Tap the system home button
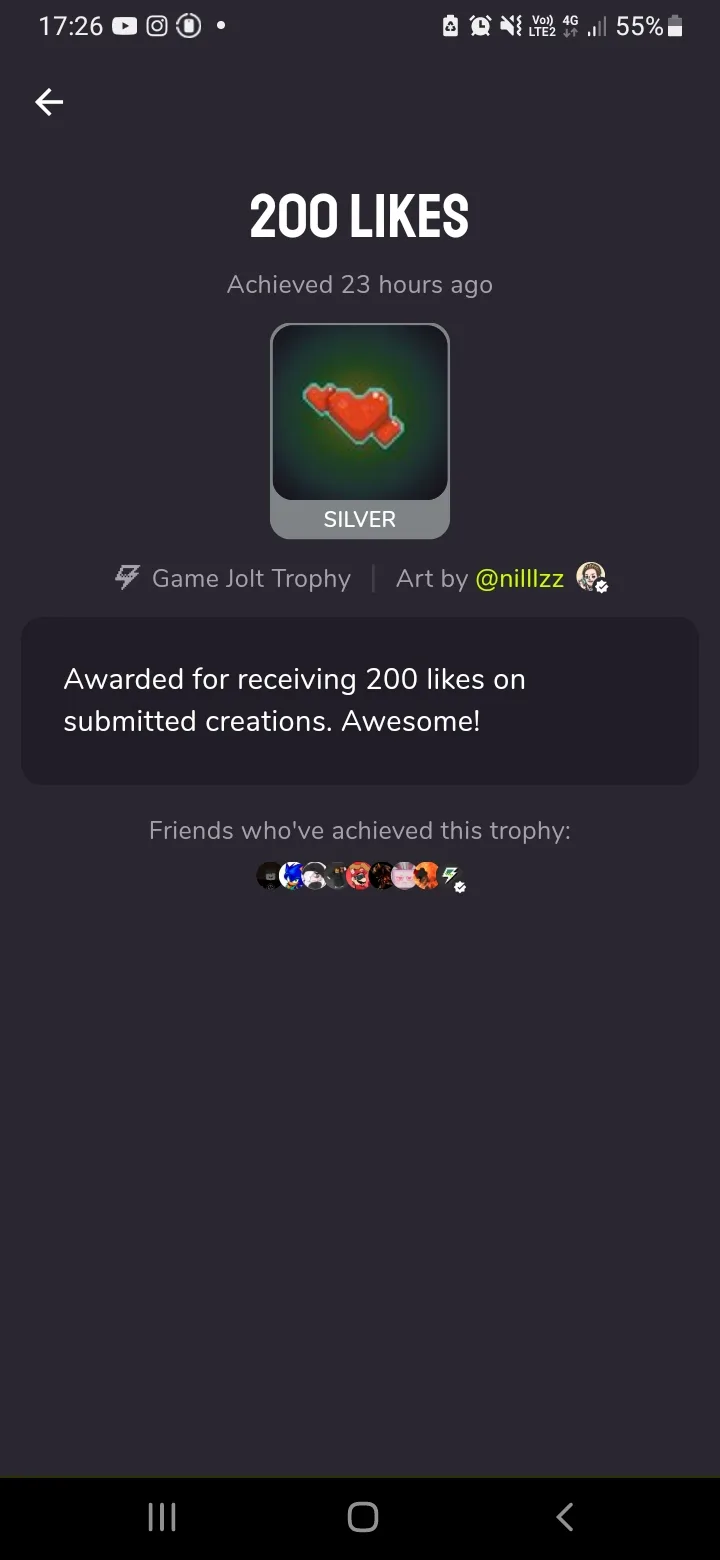The width and height of the screenshot is (720, 1560). (362, 1517)
